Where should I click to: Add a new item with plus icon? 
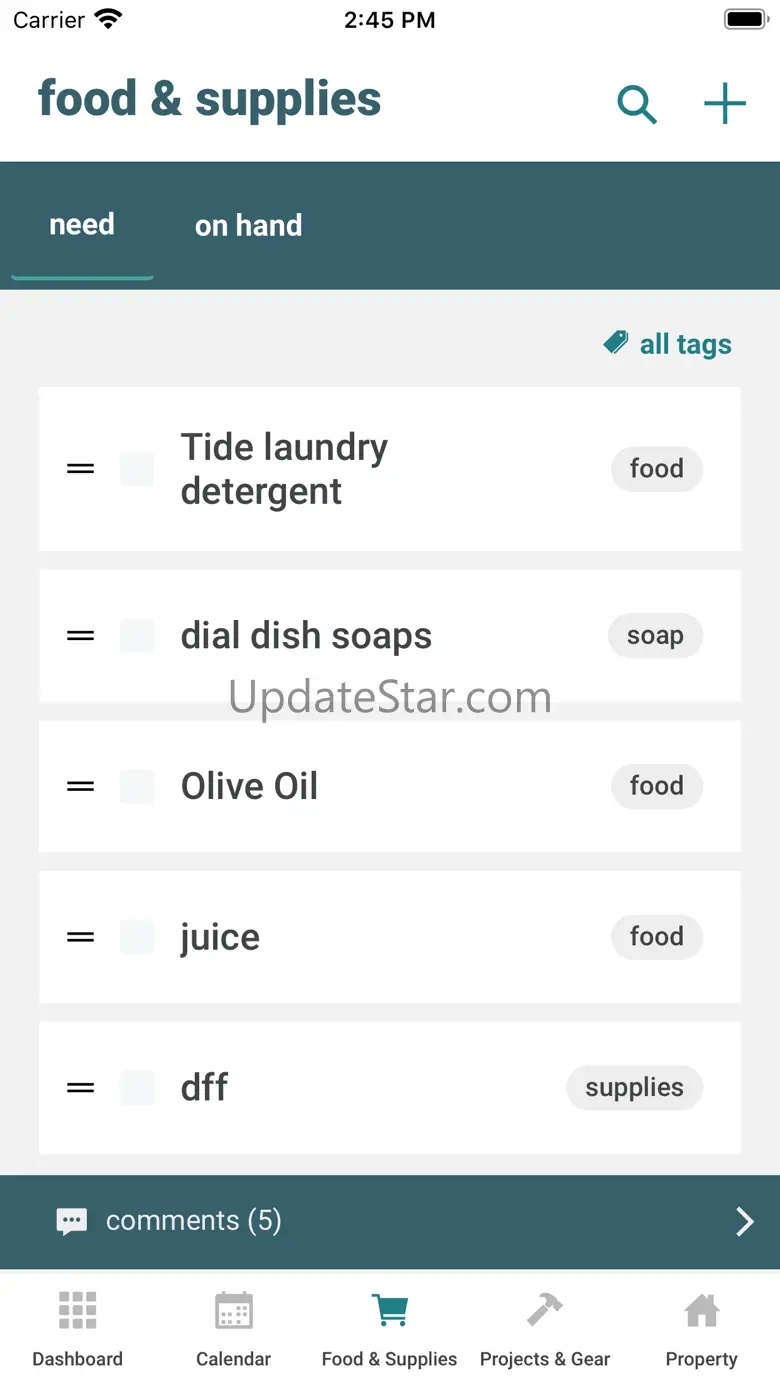tap(725, 104)
